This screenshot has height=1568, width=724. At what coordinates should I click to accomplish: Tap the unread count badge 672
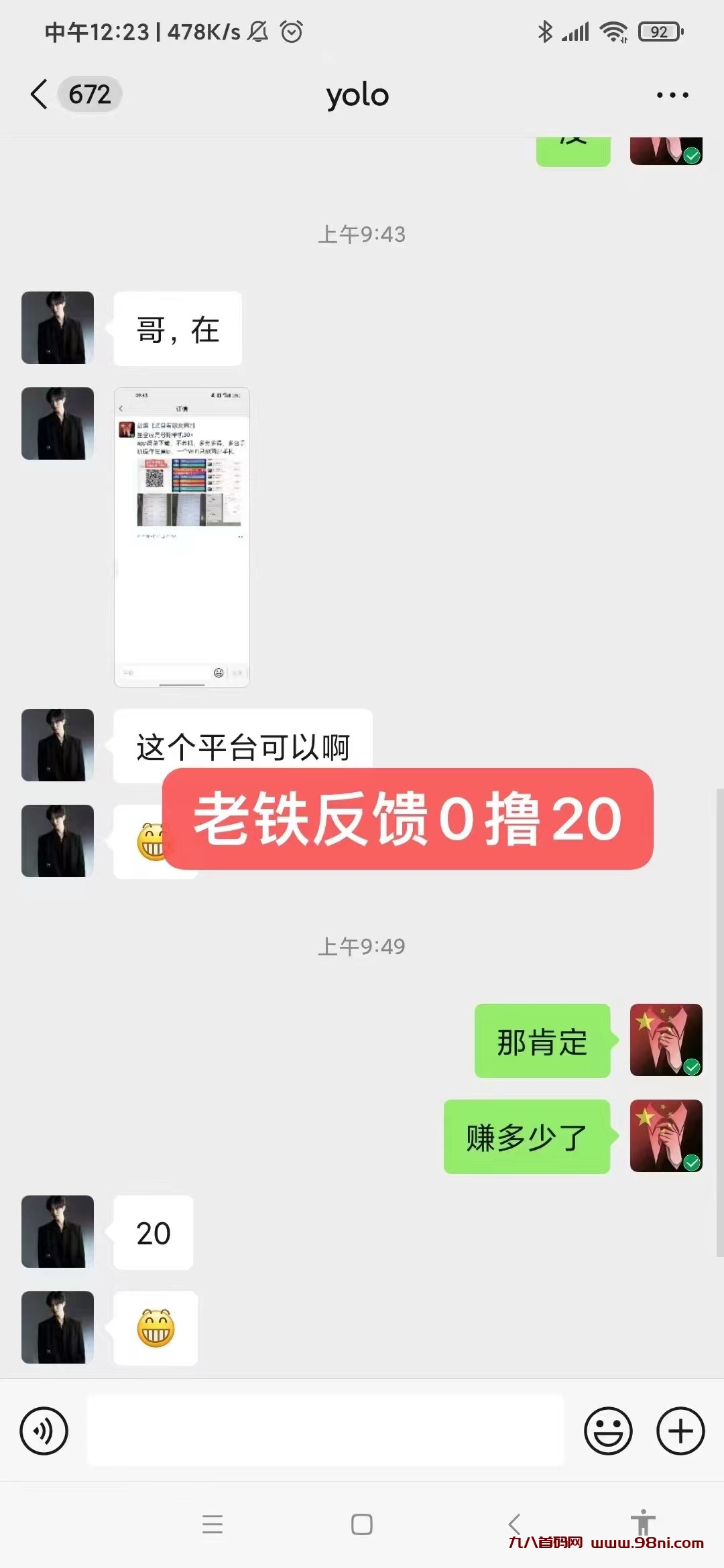point(88,94)
